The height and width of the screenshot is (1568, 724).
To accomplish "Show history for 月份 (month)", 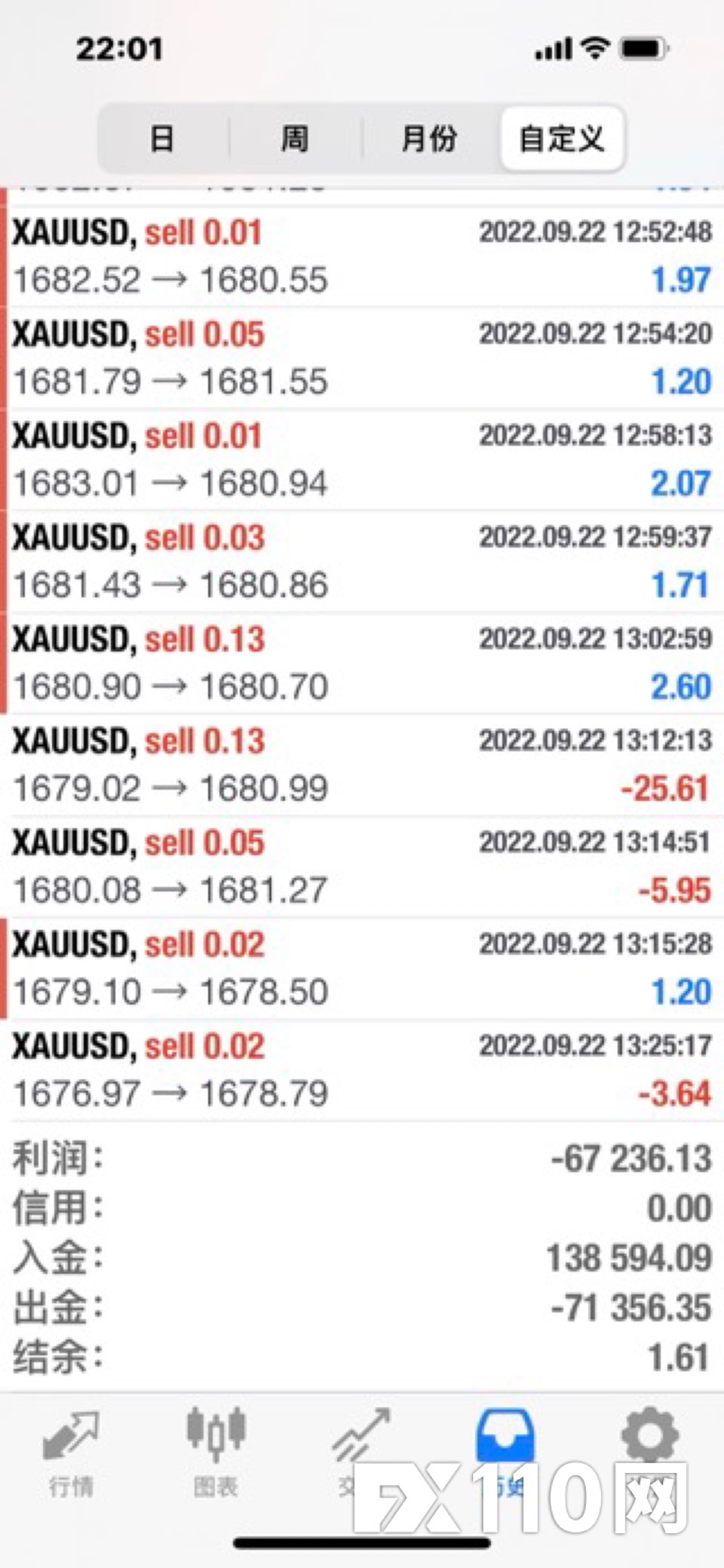I will (x=429, y=139).
